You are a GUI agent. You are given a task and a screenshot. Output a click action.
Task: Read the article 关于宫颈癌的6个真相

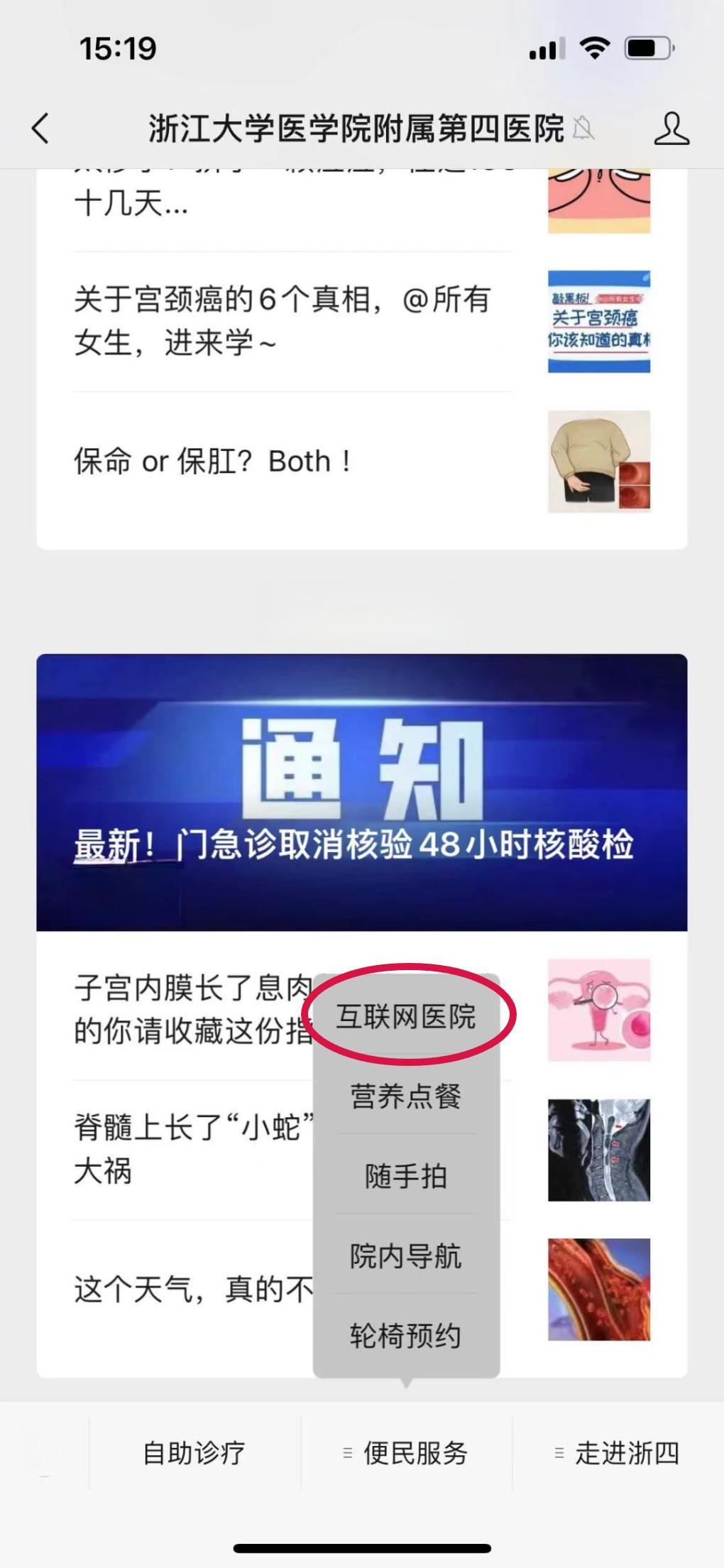click(x=284, y=321)
